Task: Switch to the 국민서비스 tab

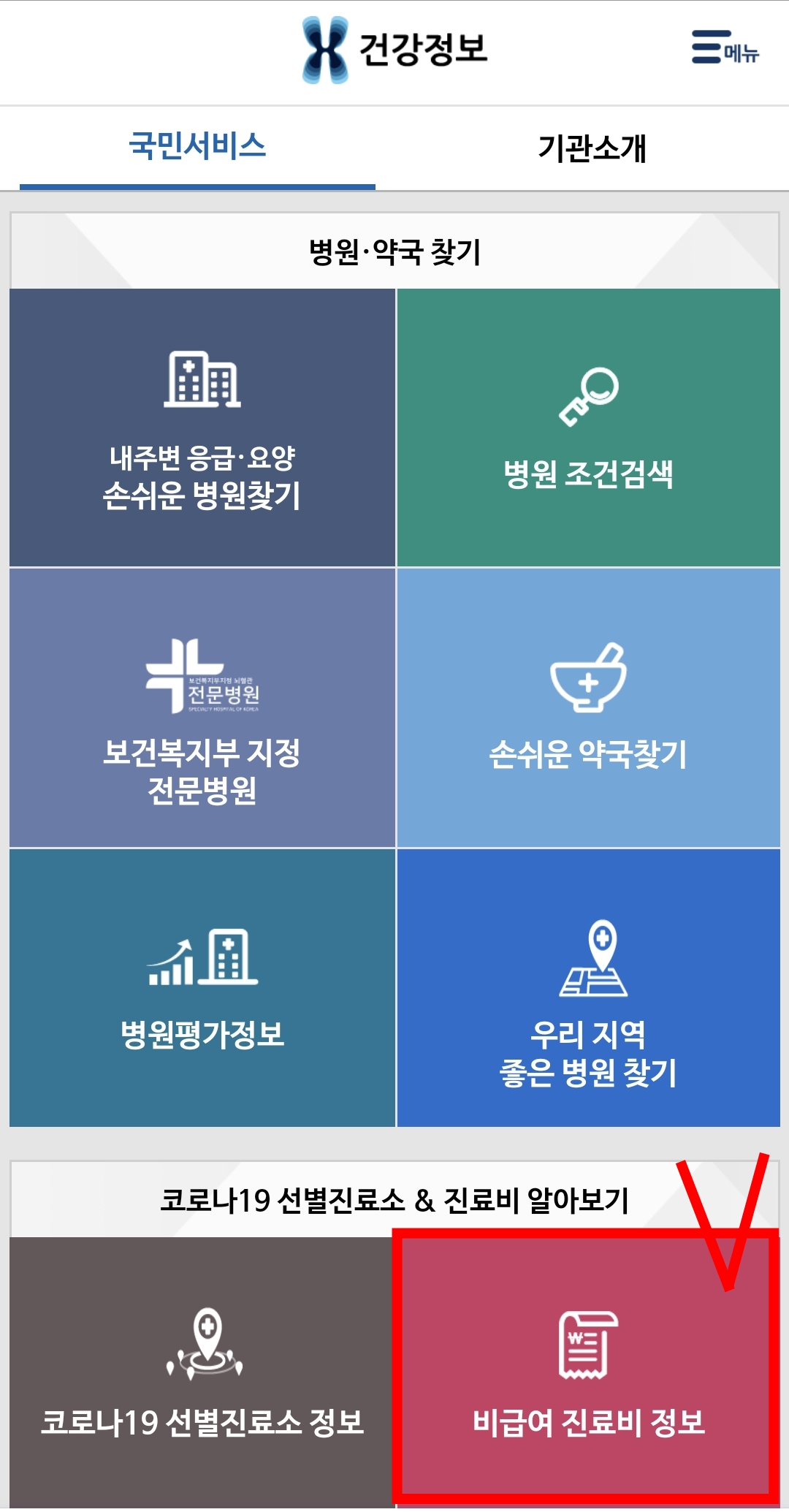Action: point(197,147)
